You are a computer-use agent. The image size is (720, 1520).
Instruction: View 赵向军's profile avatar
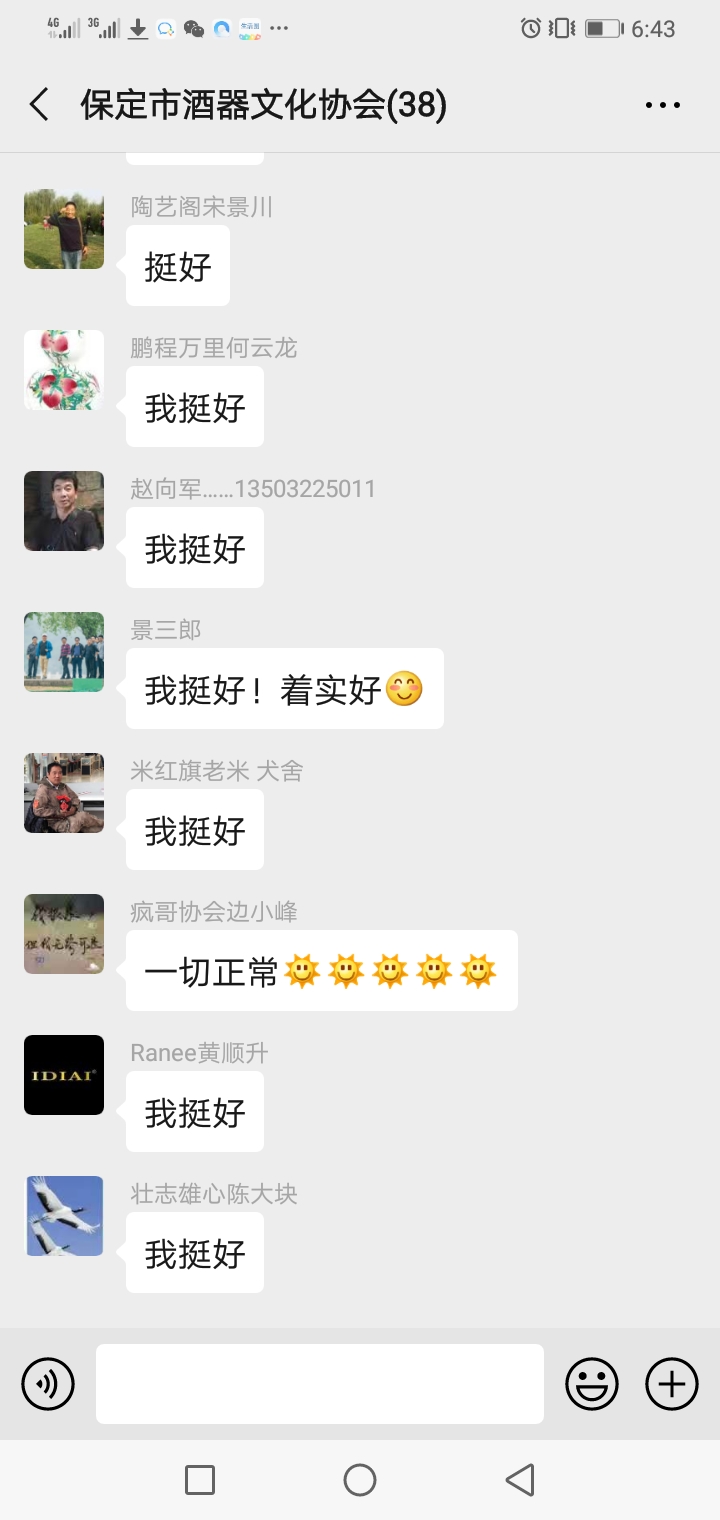coord(64,511)
